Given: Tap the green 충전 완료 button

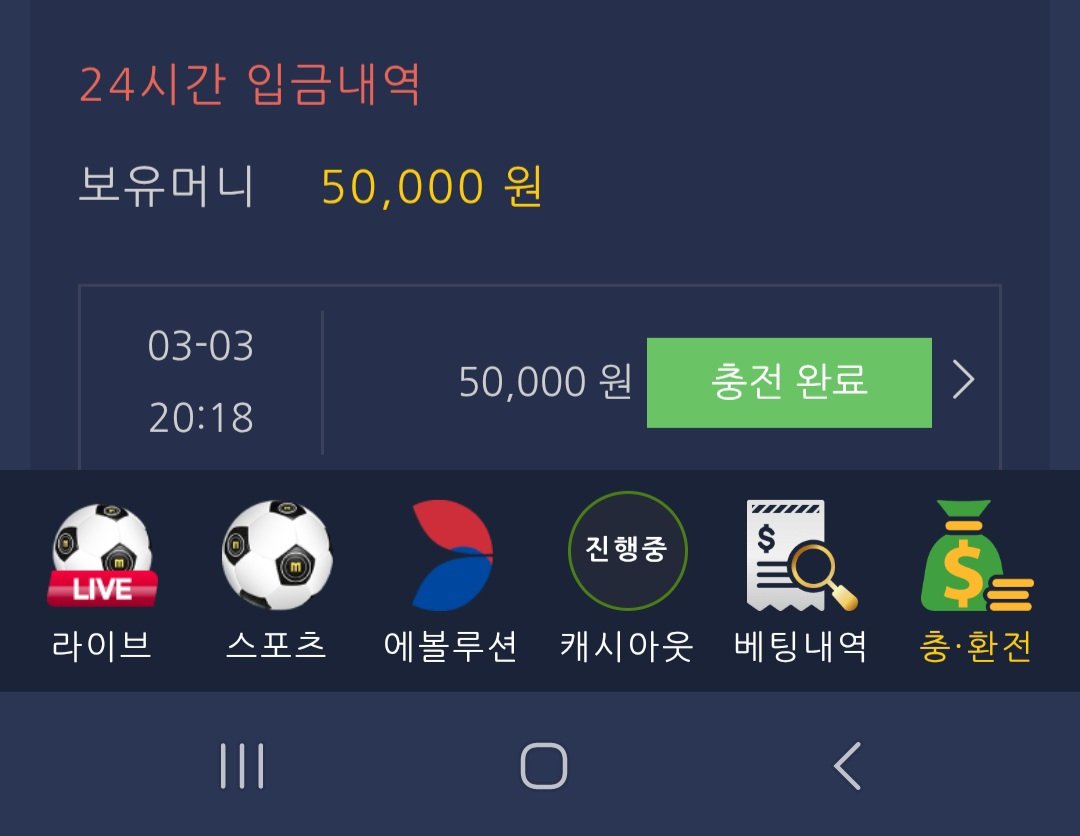Looking at the screenshot, I should (789, 382).
